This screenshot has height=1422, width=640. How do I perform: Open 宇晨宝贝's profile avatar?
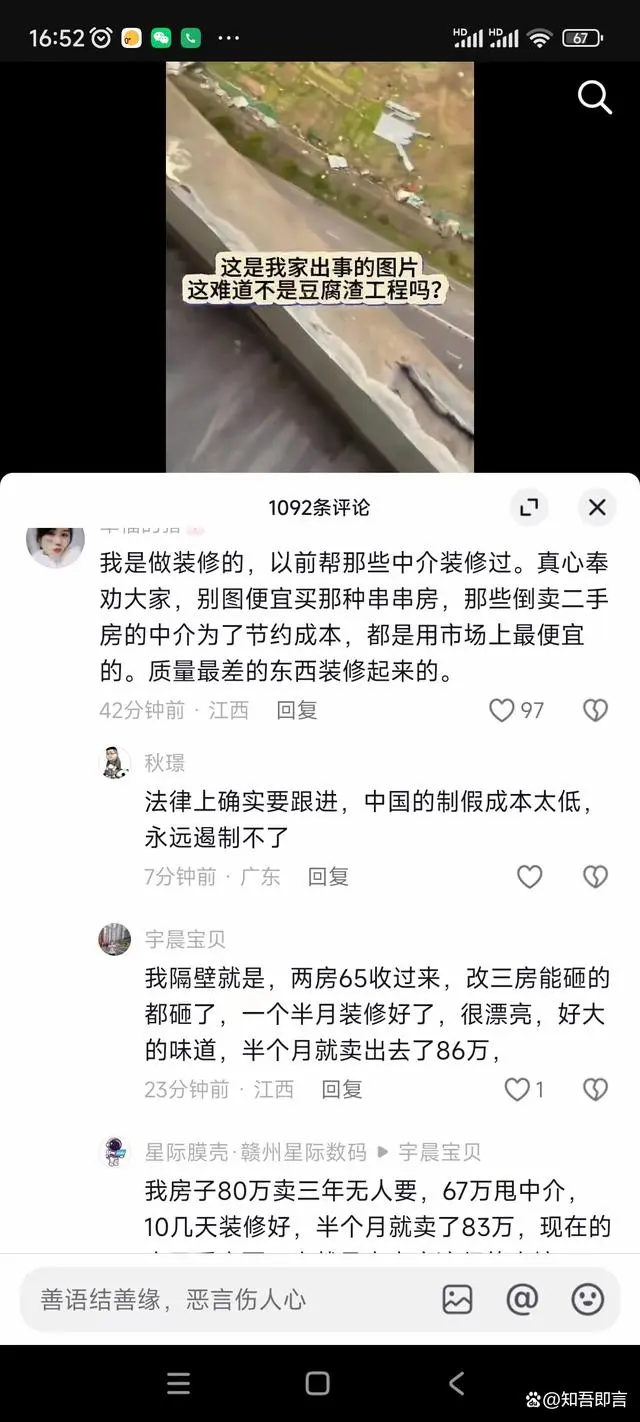click(115, 939)
